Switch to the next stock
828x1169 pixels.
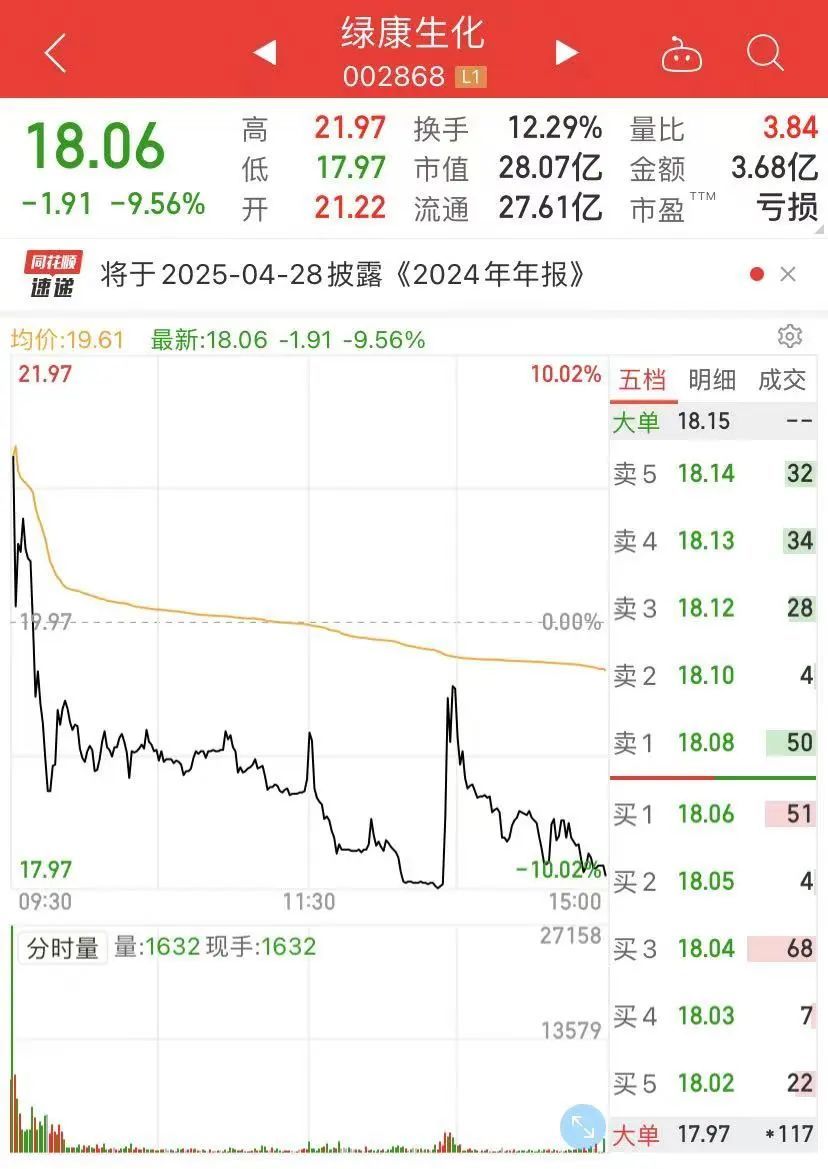point(567,53)
